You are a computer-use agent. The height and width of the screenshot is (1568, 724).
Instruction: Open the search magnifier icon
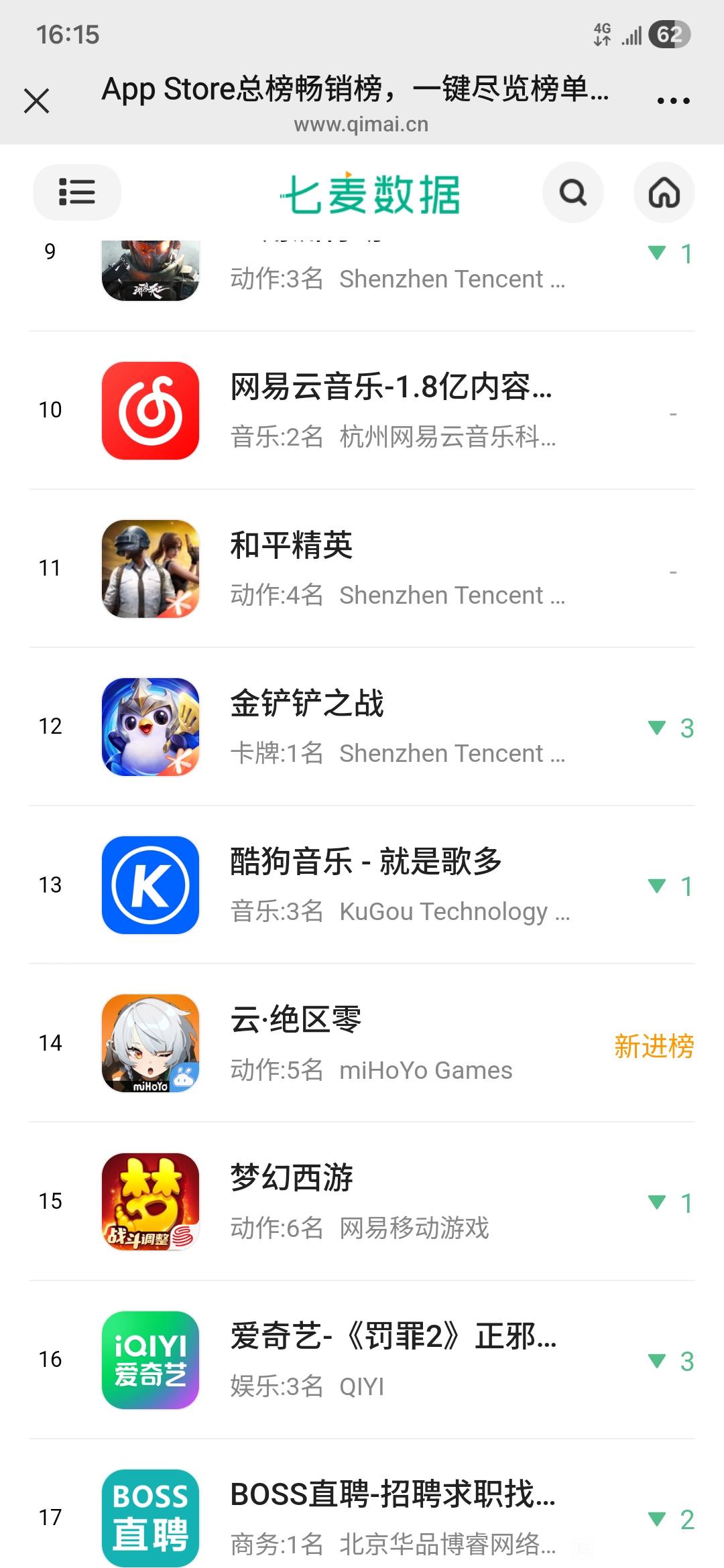[x=572, y=192]
